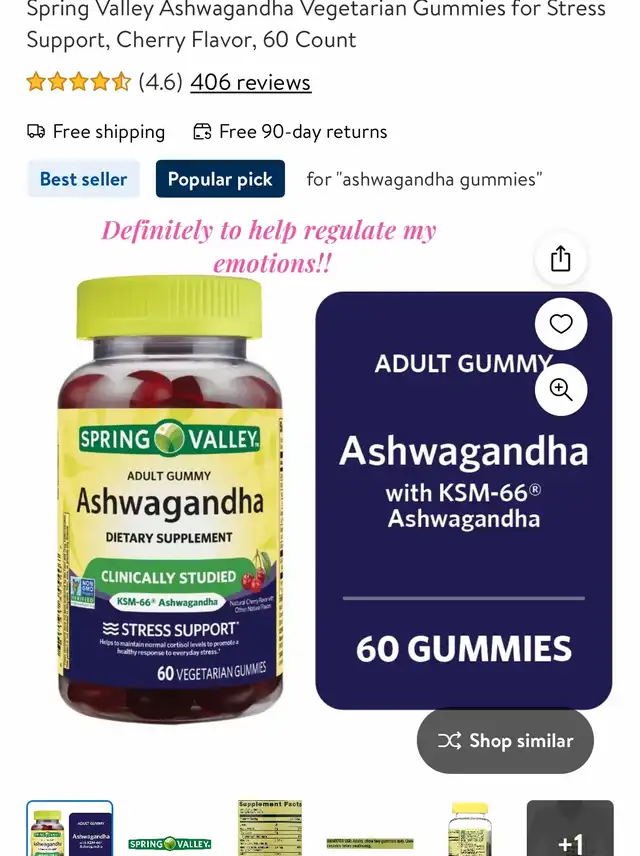Tap the Shop similar button
640x856 pixels.
[505, 741]
